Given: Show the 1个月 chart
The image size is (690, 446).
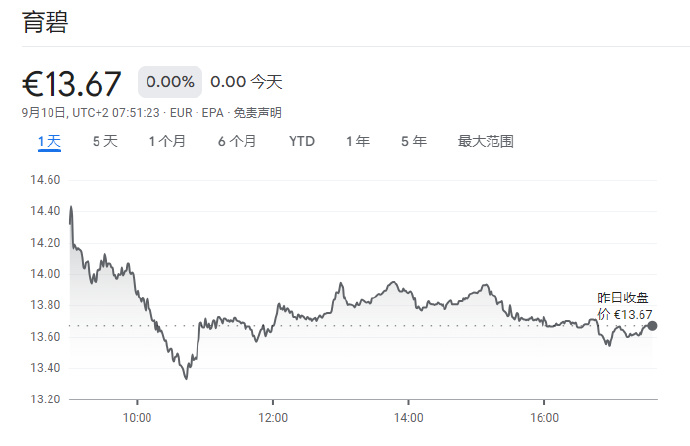Looking at the screenshot, I should pos(167,141).
